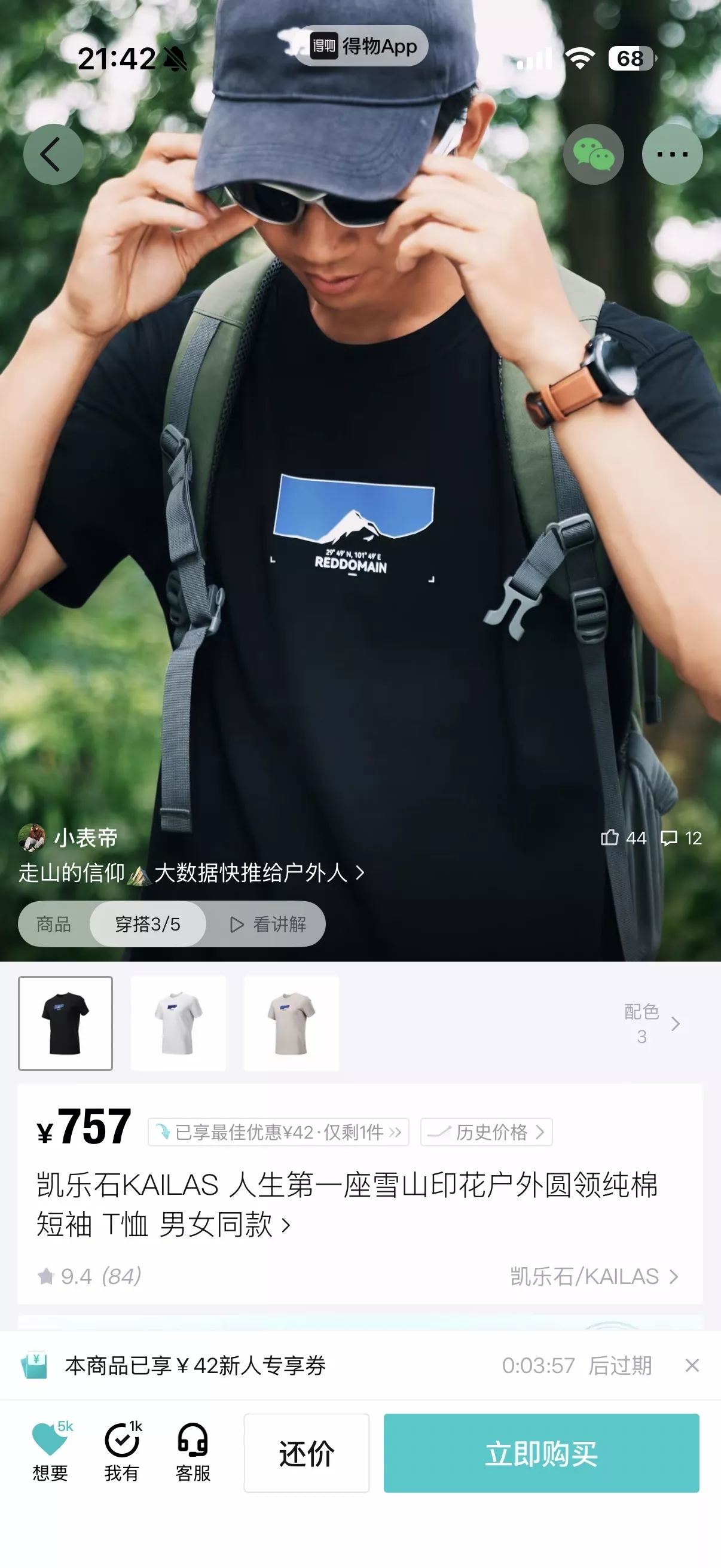Tap 立即购买 to buy now
Image resolution: width=721 pixels, height=1568 pixels.
(x=541, y=1453)
